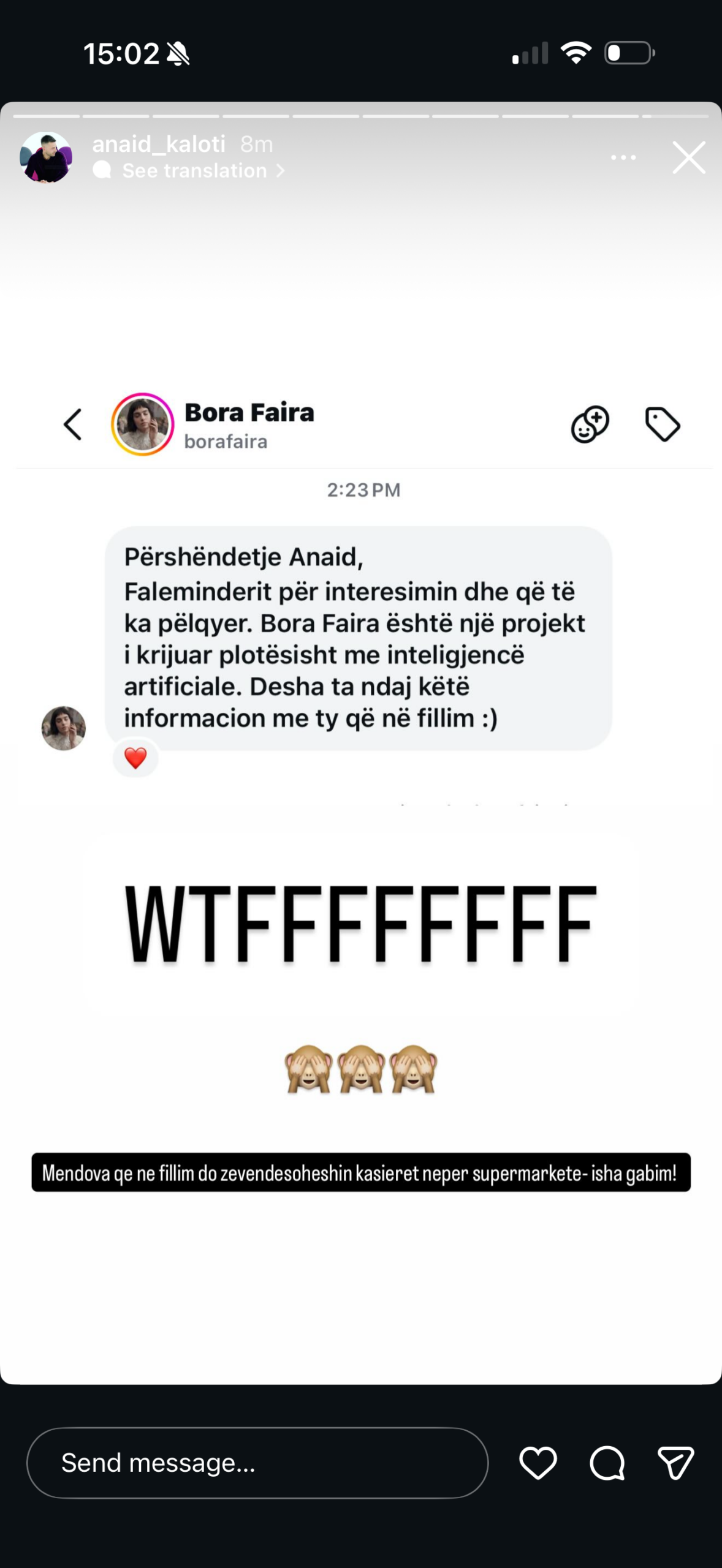Like this story with the heart
Viewport: 722px width, 1568px height.
tap(538, 1463)
